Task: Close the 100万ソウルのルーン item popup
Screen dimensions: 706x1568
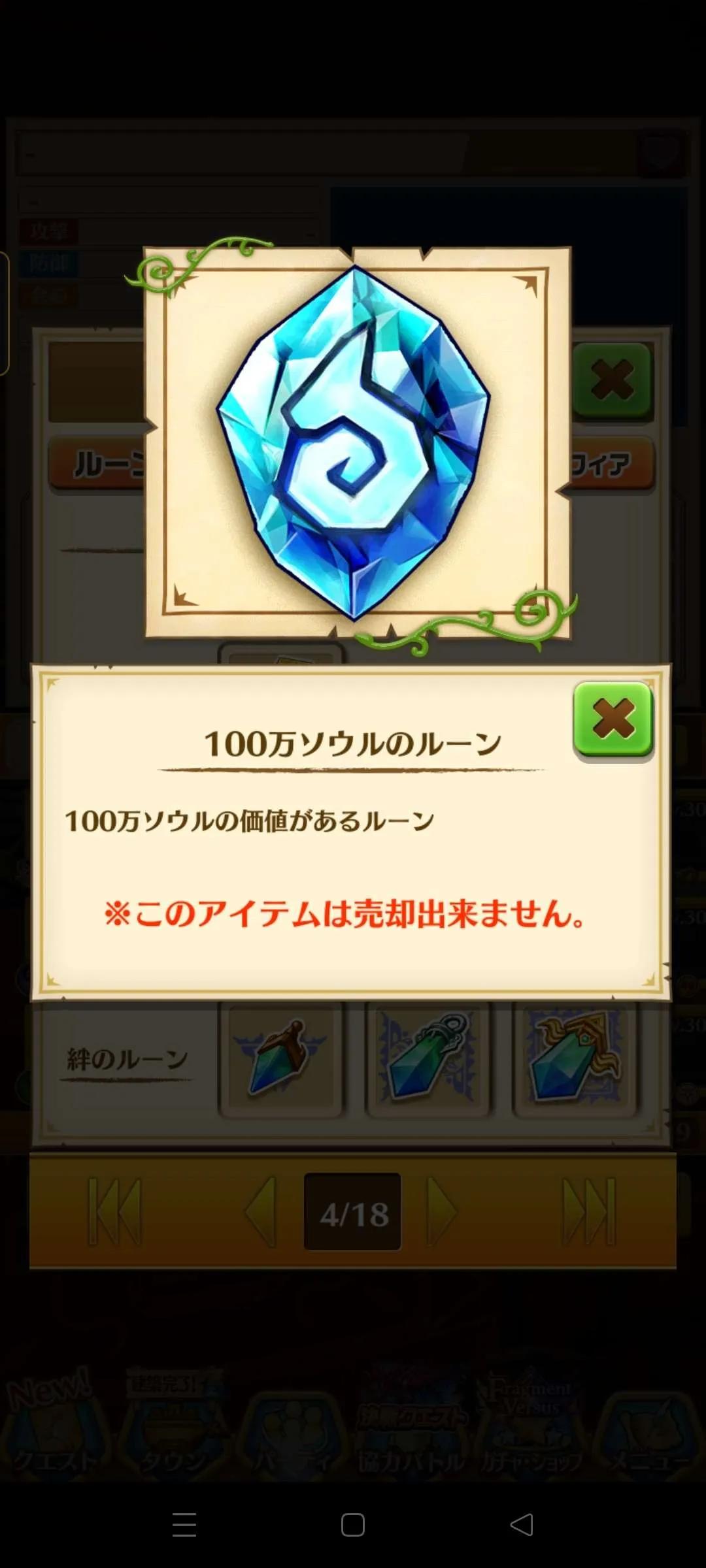Action: pos(613,719)
